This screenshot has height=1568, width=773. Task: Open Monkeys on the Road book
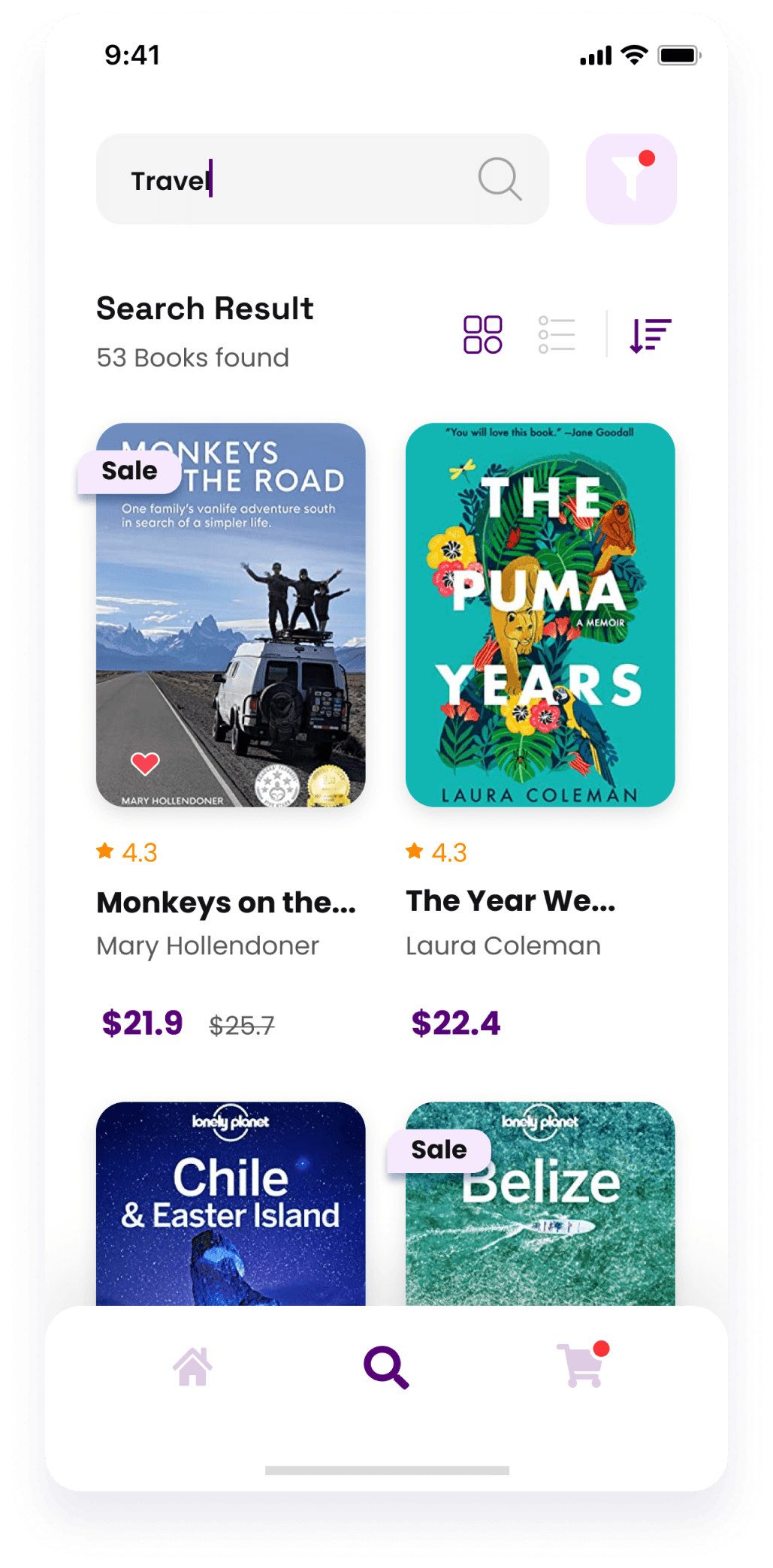pos(231,614)
